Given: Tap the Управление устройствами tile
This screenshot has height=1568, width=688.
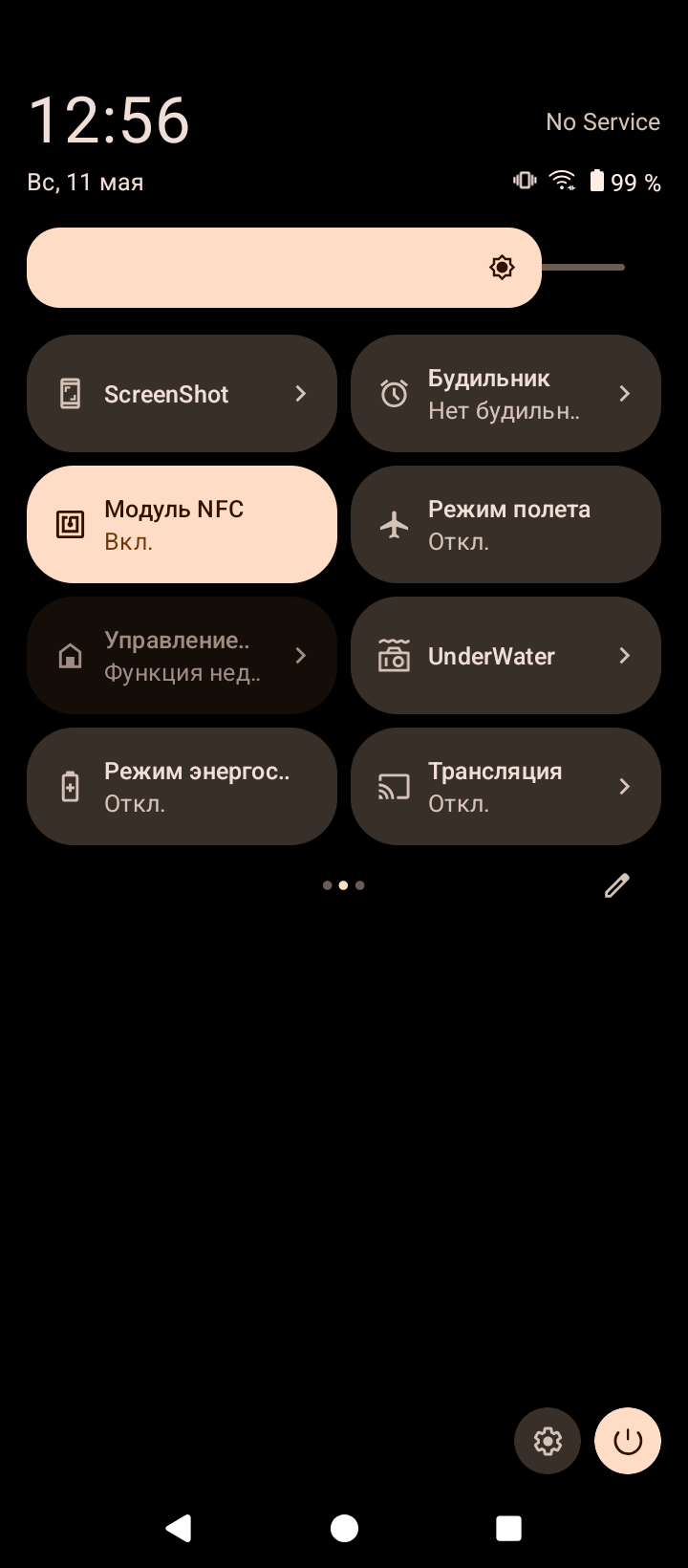Looking at the screenshot, I should [182, 656].
